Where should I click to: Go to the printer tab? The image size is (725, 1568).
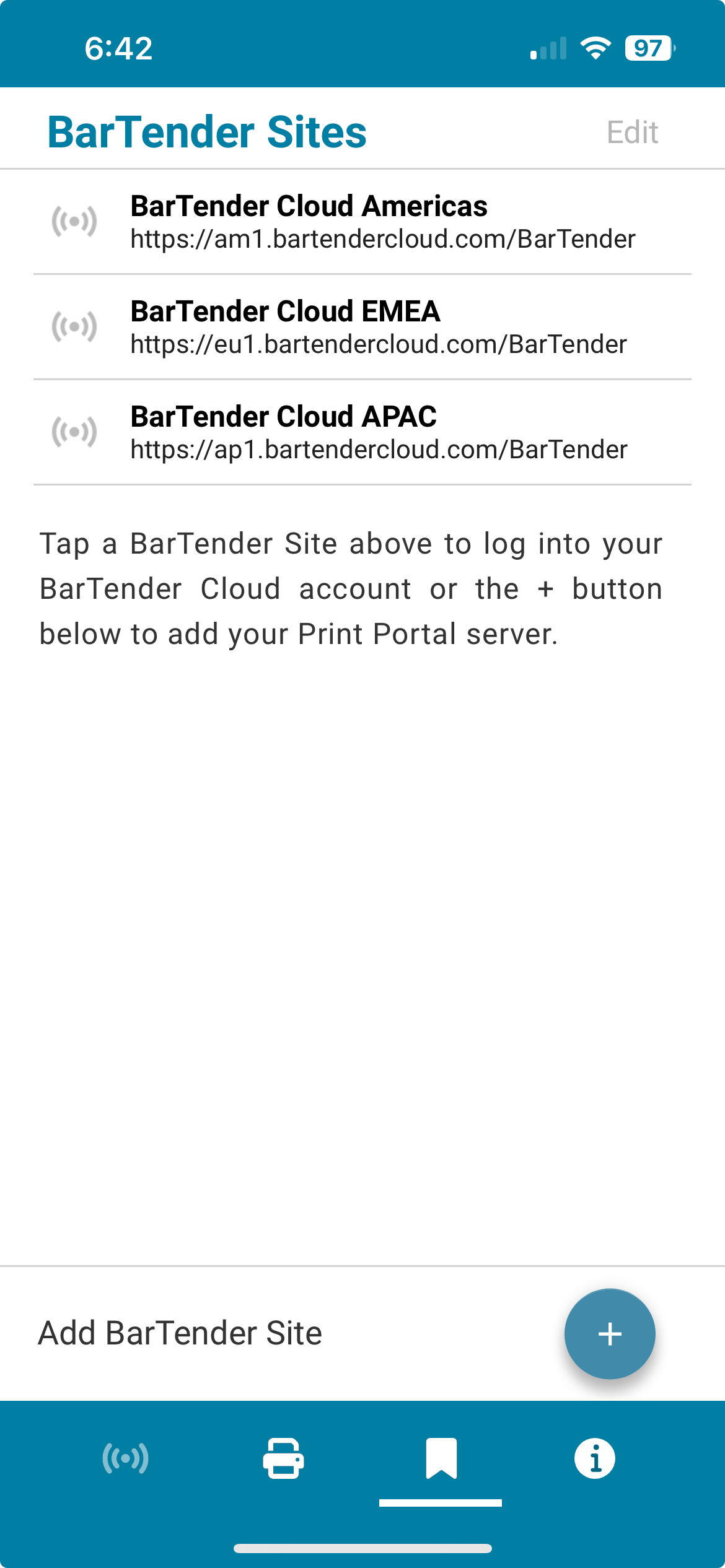(x=283, y=1458)
